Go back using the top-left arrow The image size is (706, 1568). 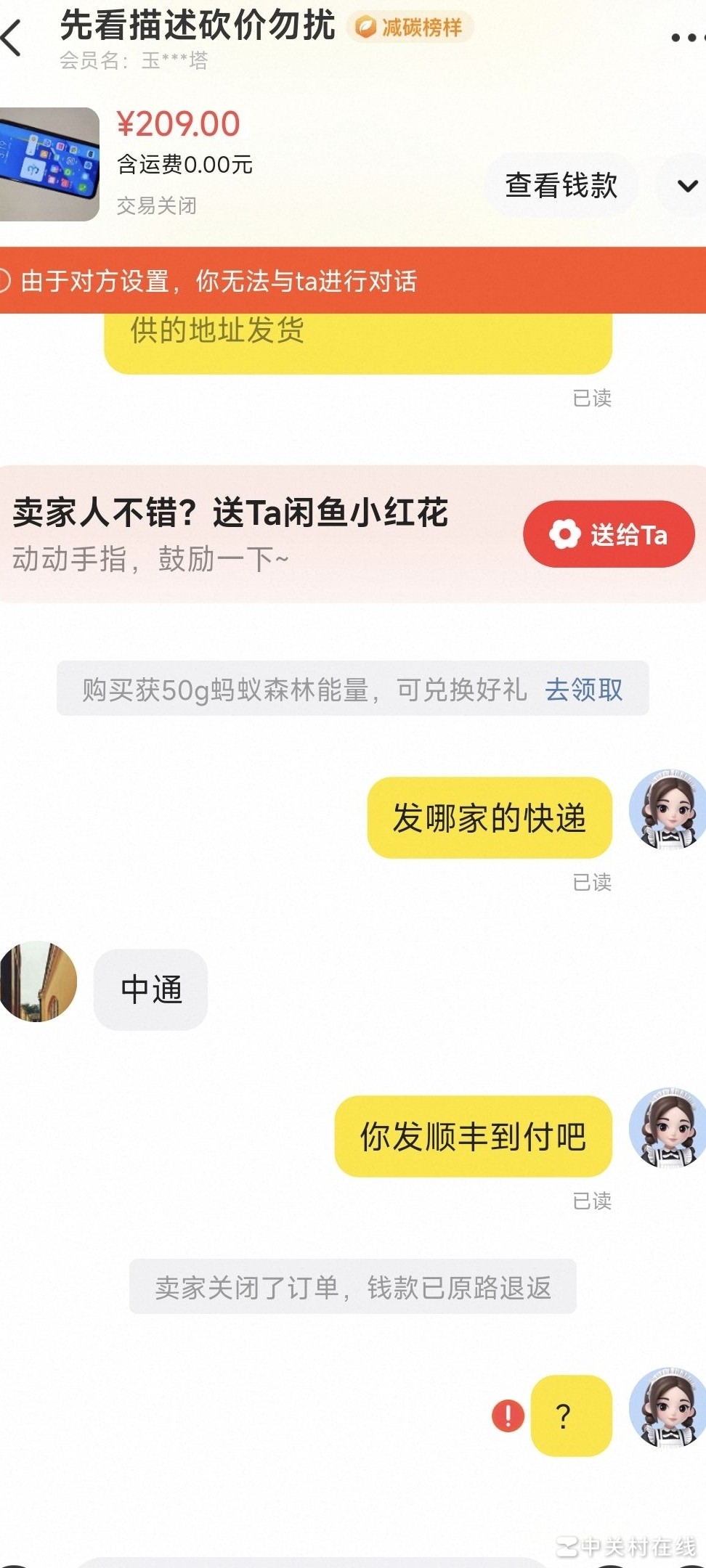point(13,38)
